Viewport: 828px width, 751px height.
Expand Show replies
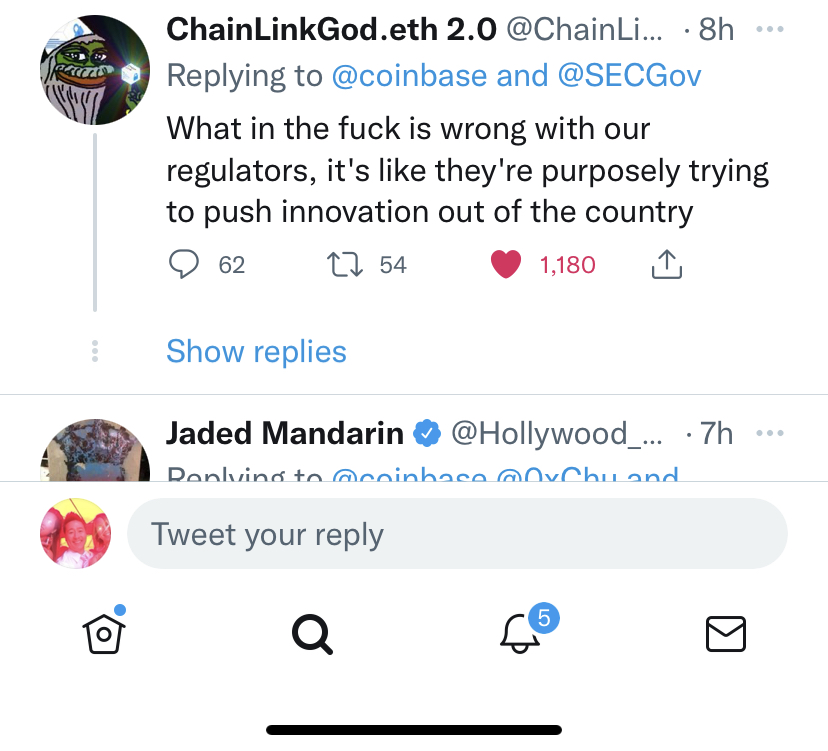[256, 352]
